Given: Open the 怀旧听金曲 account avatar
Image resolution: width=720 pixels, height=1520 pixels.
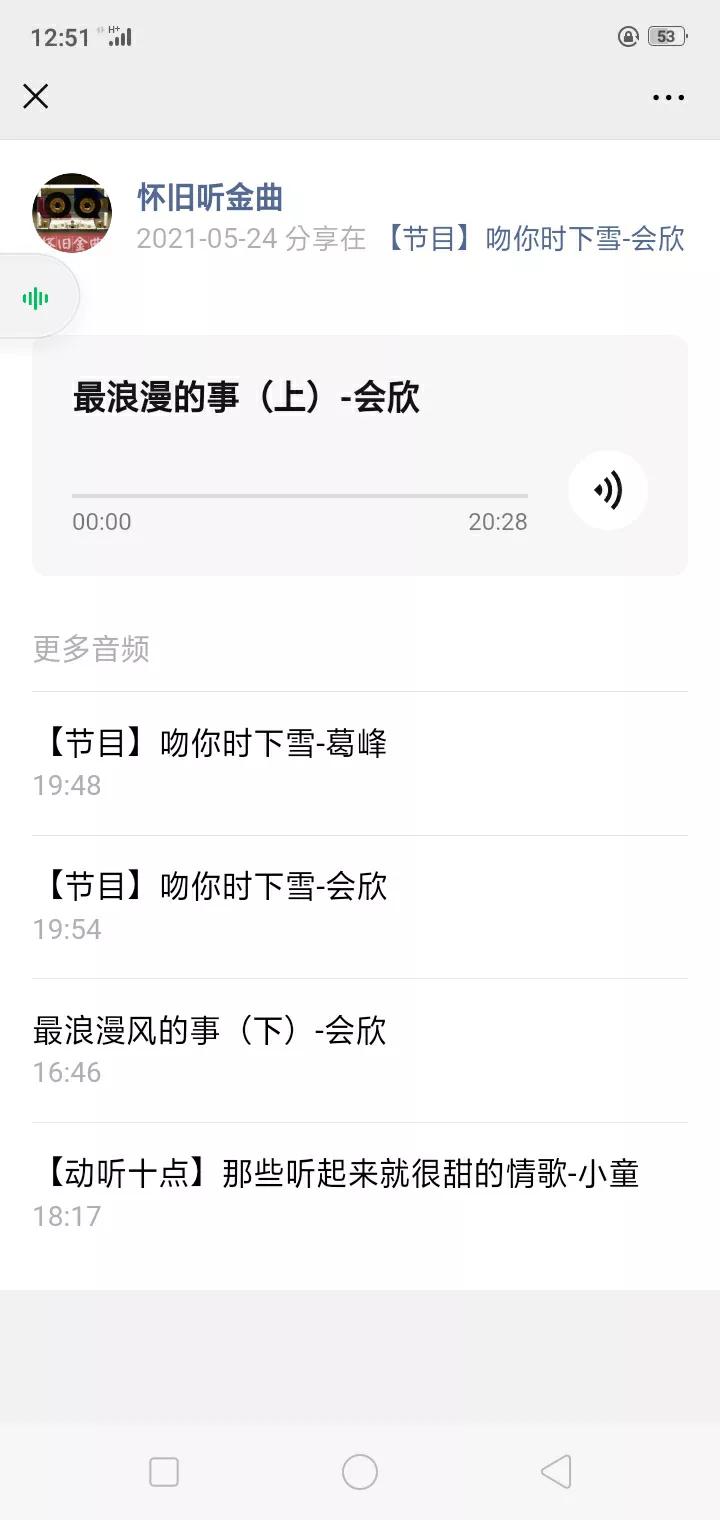Looking at the screenshot, I should pyautogui.click(x=72, y=213).
